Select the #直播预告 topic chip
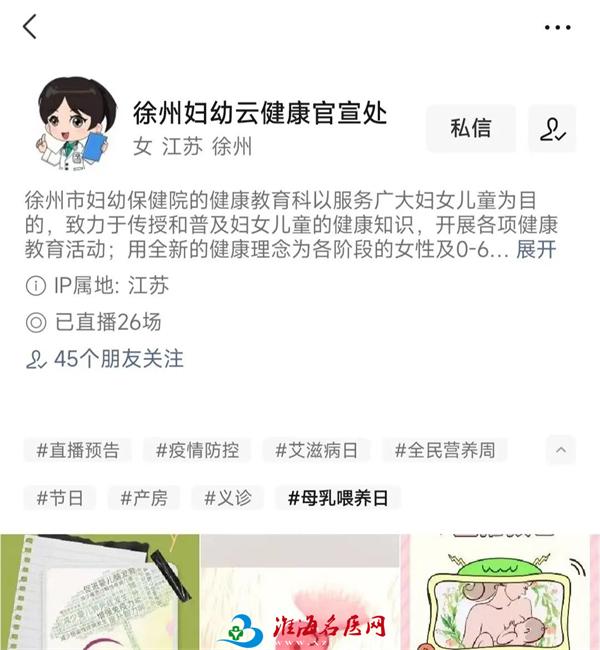 point(77,450)
